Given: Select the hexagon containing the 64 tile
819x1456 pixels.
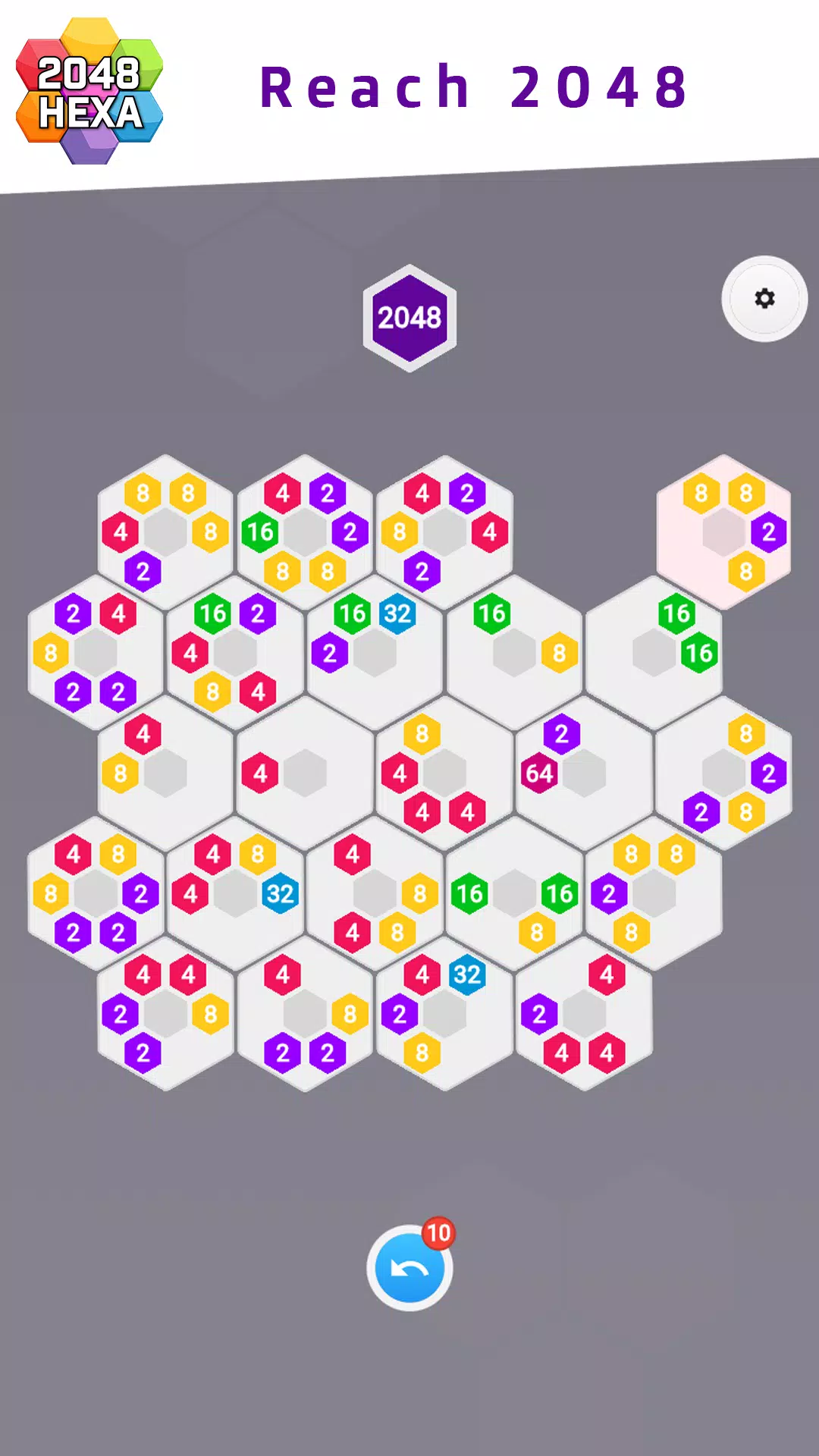Looking at the screenshot, I should [x=584, y=773].
